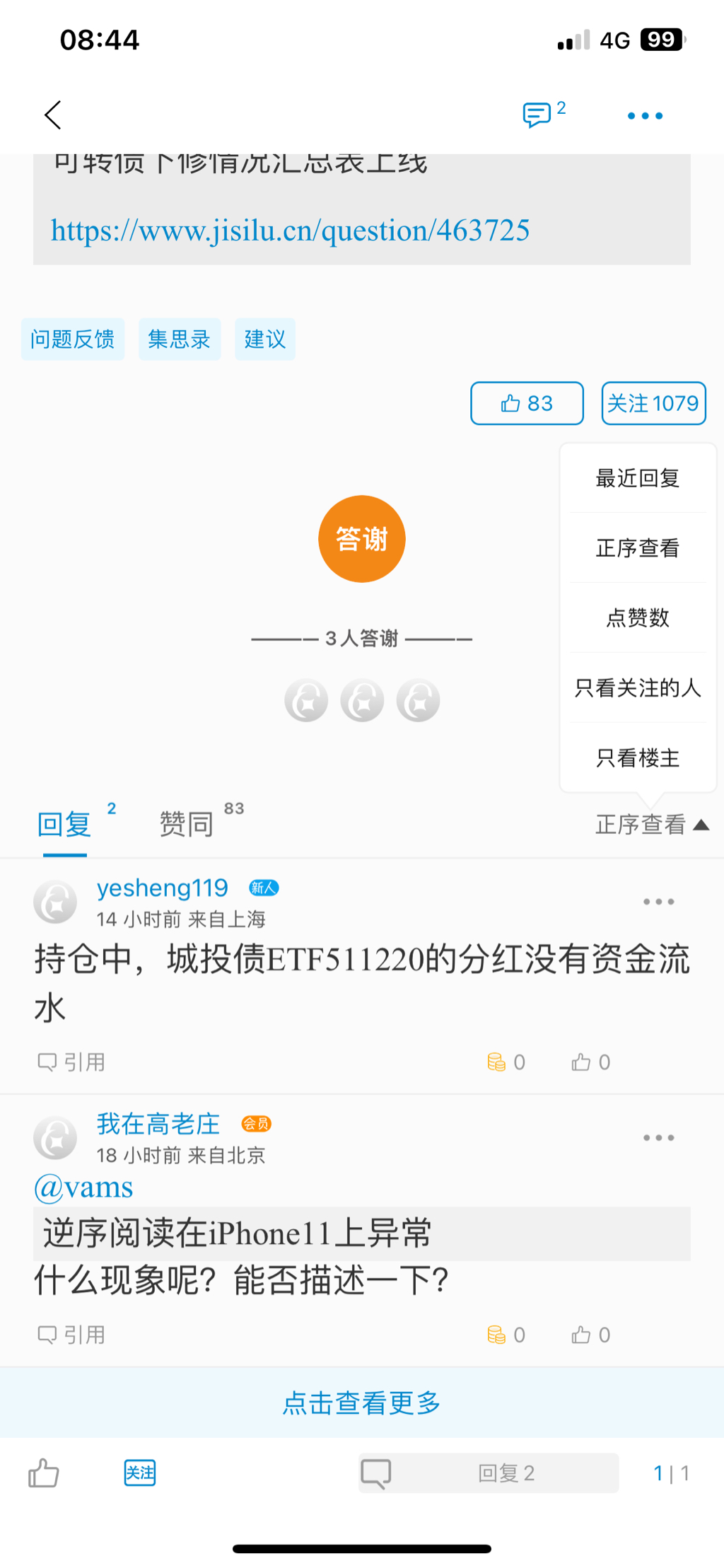Select 最近回复 sorting option

point(638,479)
